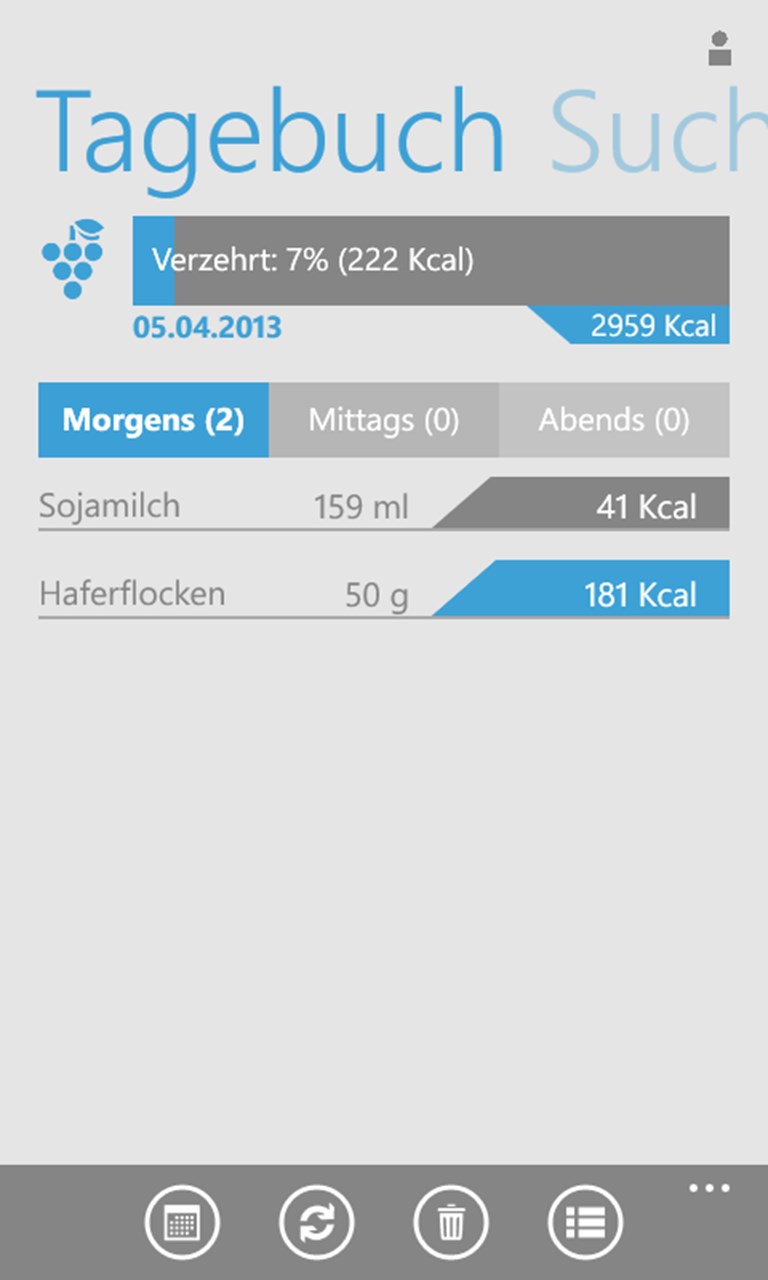Switch to the Mittags (0) tab
768x1280 pixels.
(383, 420)
